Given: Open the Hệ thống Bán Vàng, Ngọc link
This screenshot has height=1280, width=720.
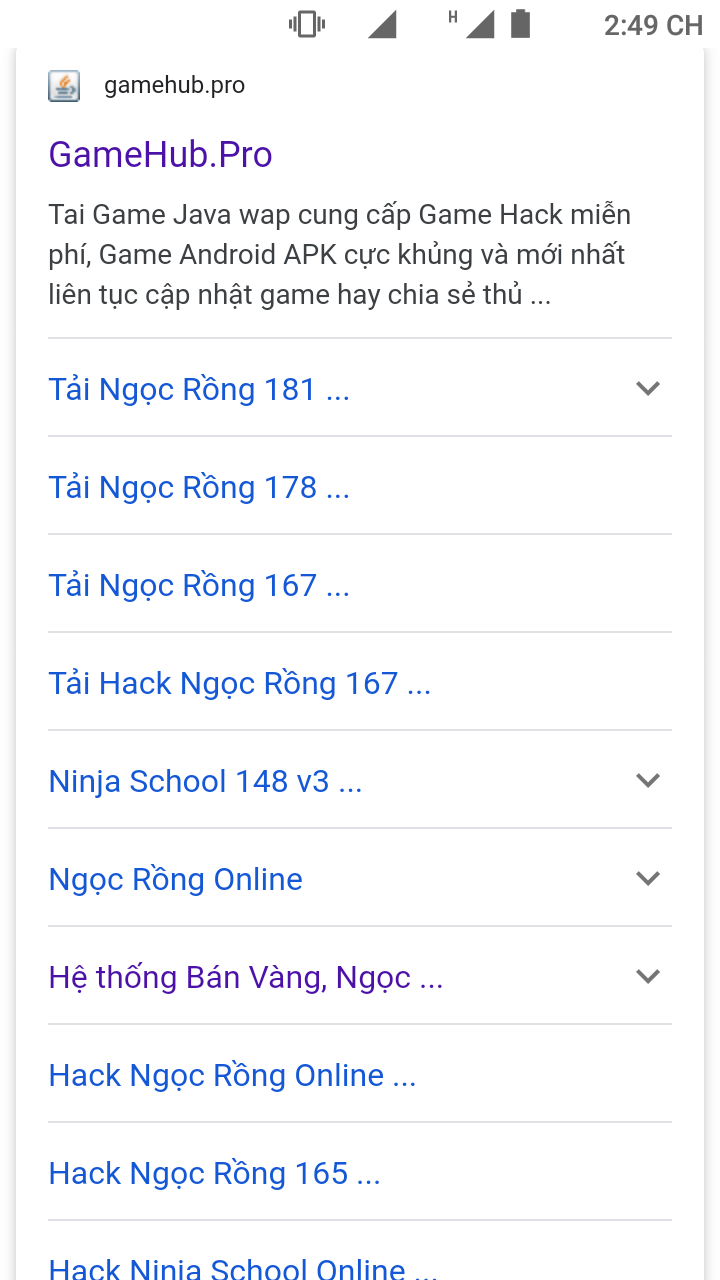Looking at the screenshot, I should point(245,977).
